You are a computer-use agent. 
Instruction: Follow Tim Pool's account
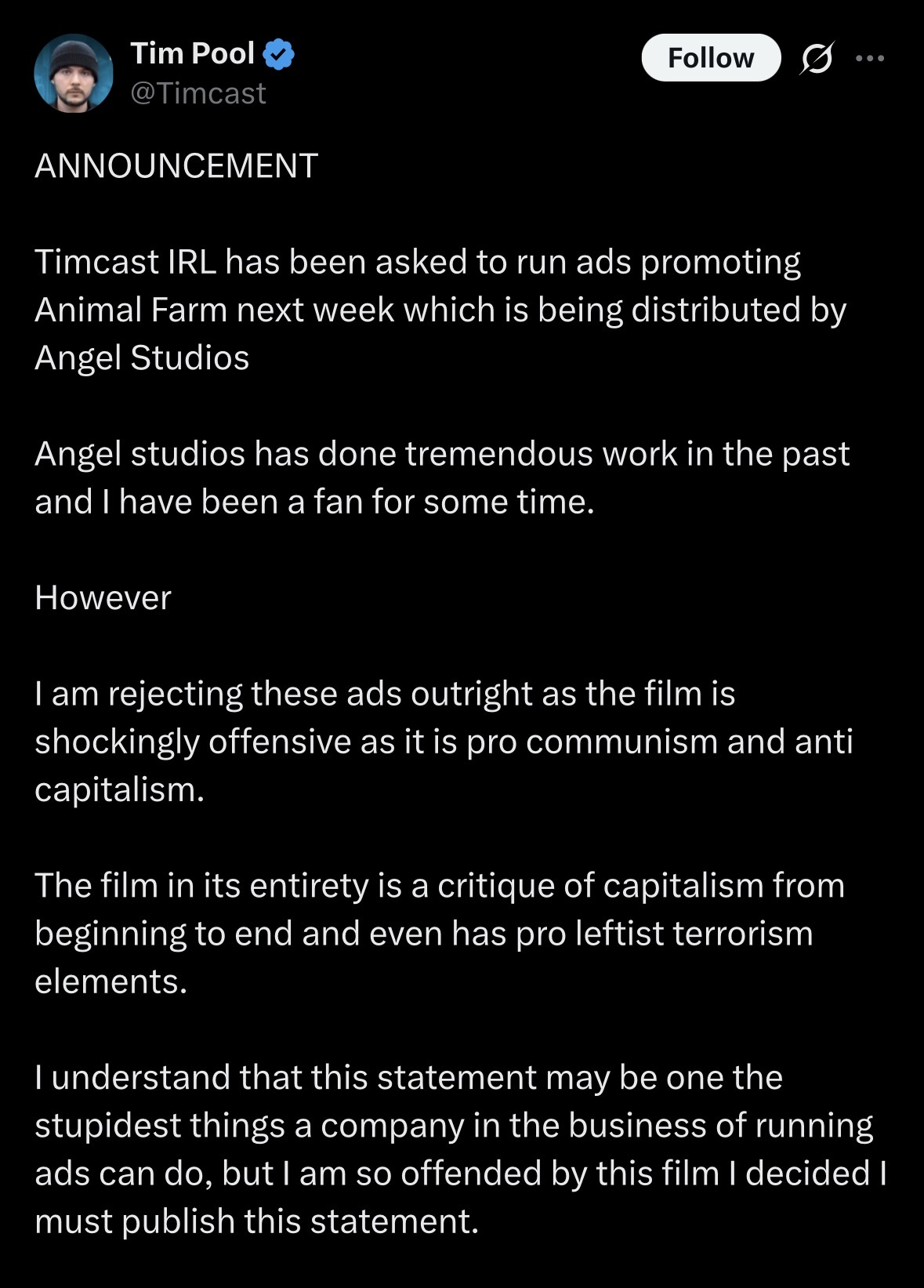point(710,58)
